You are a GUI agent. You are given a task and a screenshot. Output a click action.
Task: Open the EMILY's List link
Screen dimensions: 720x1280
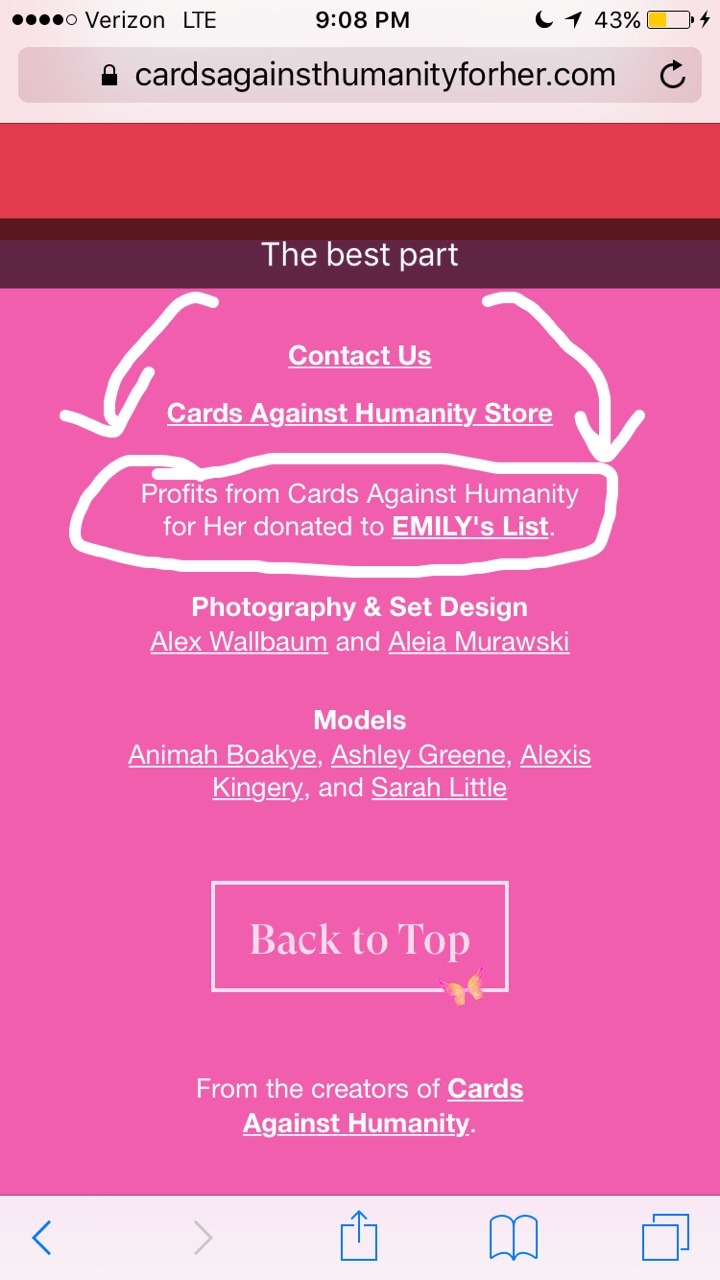coord(471,526)
